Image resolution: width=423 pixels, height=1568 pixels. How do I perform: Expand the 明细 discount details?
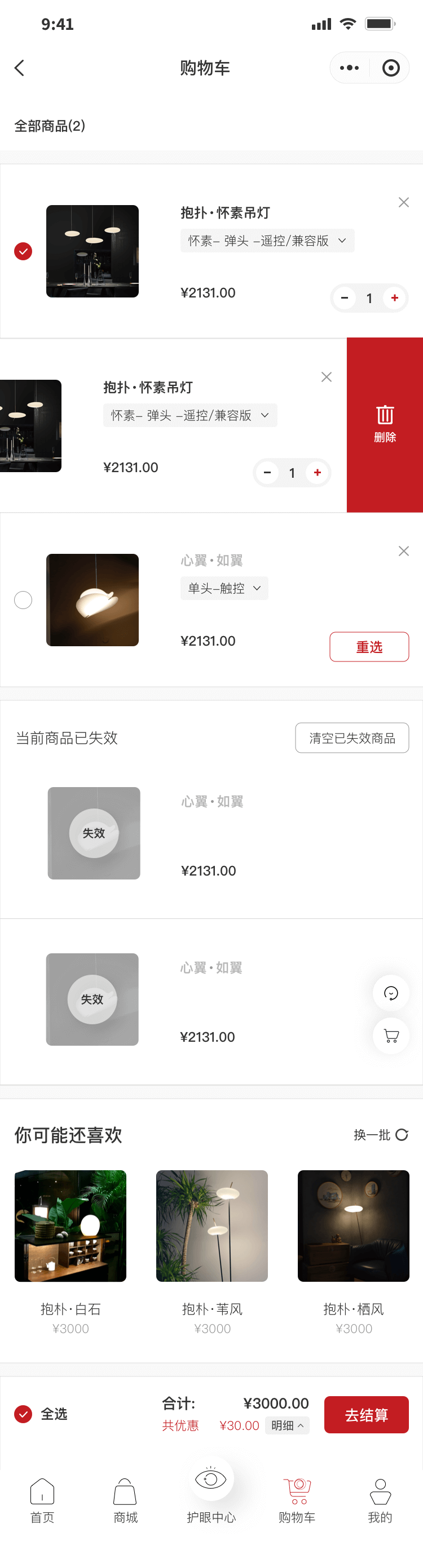[287, 1425]
